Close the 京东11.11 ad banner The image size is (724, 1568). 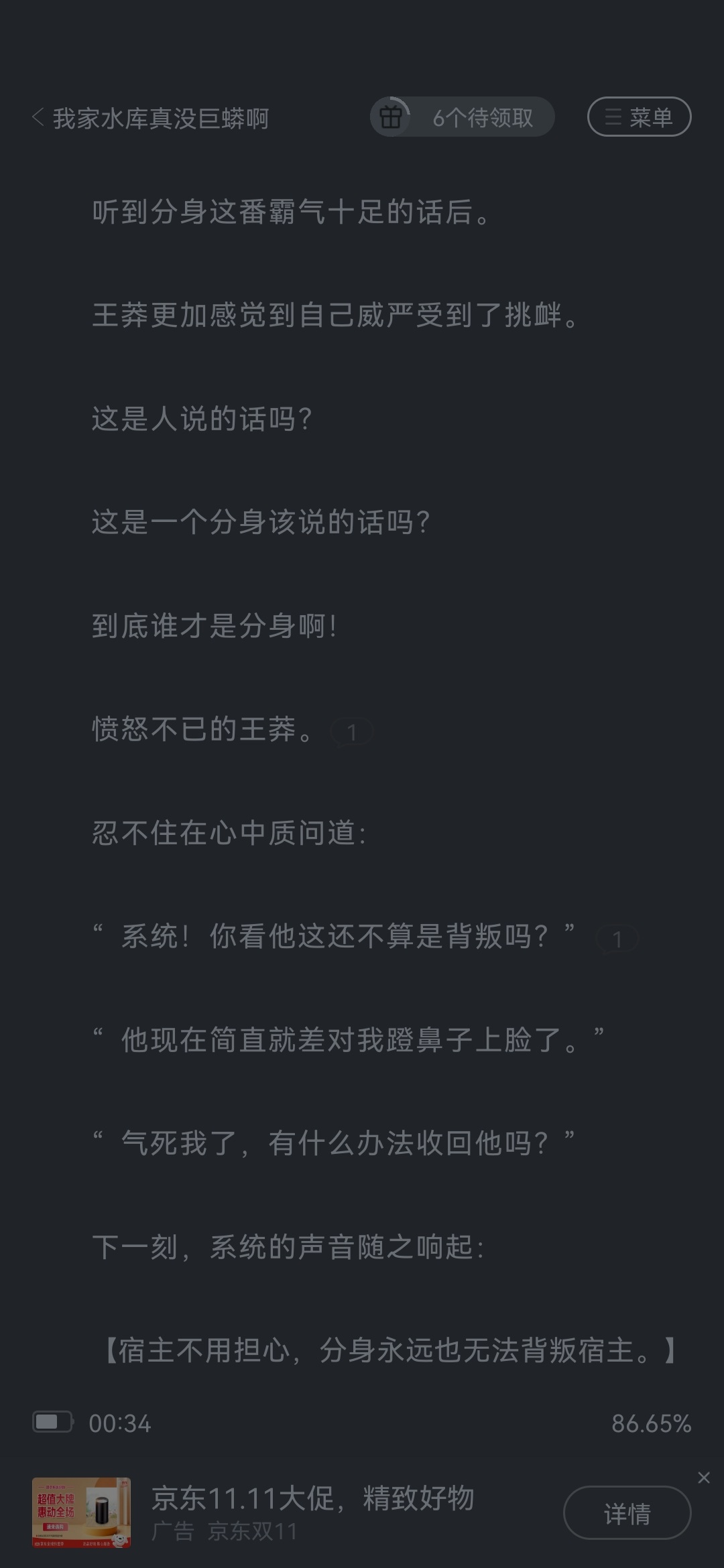tap(704, 1478)
